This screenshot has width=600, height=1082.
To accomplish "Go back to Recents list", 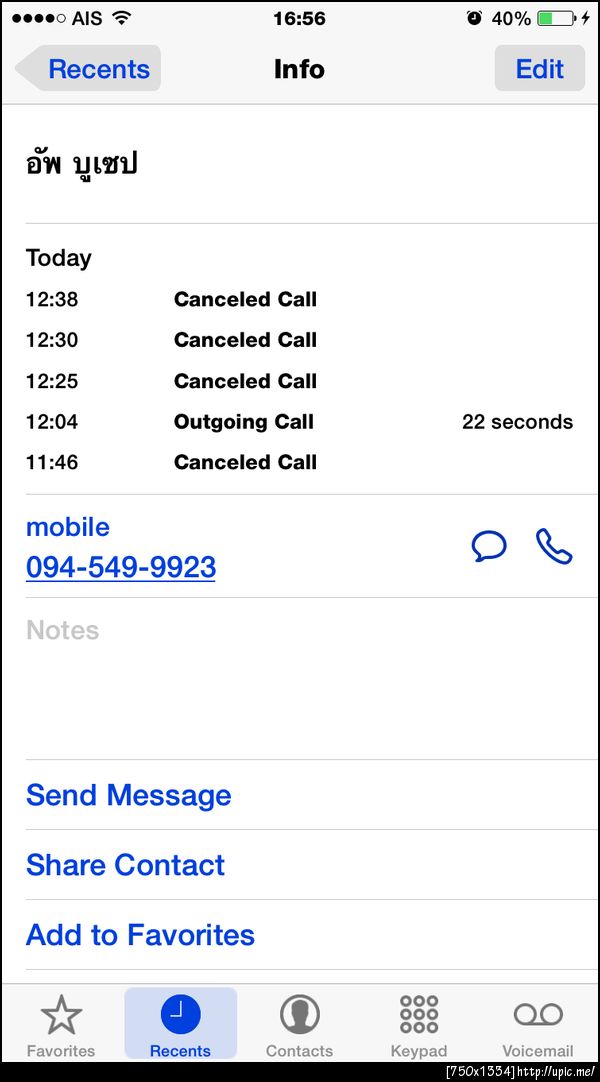I will click(x=88, y=69).
